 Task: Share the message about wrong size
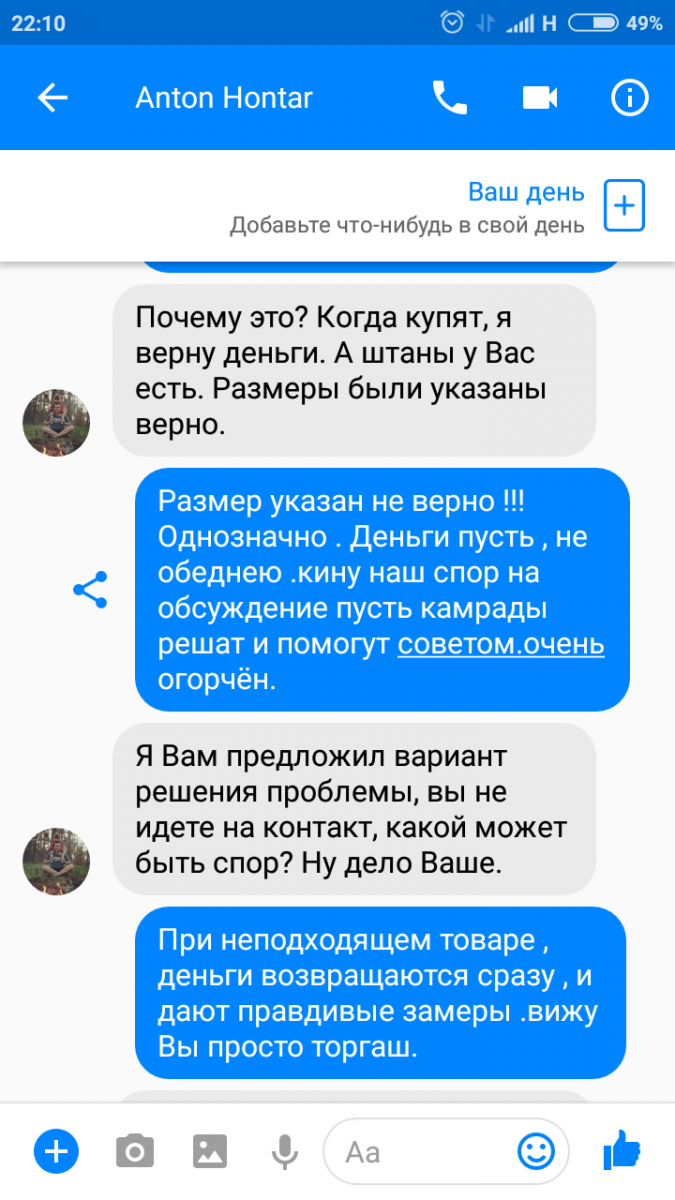coord(90,590)
